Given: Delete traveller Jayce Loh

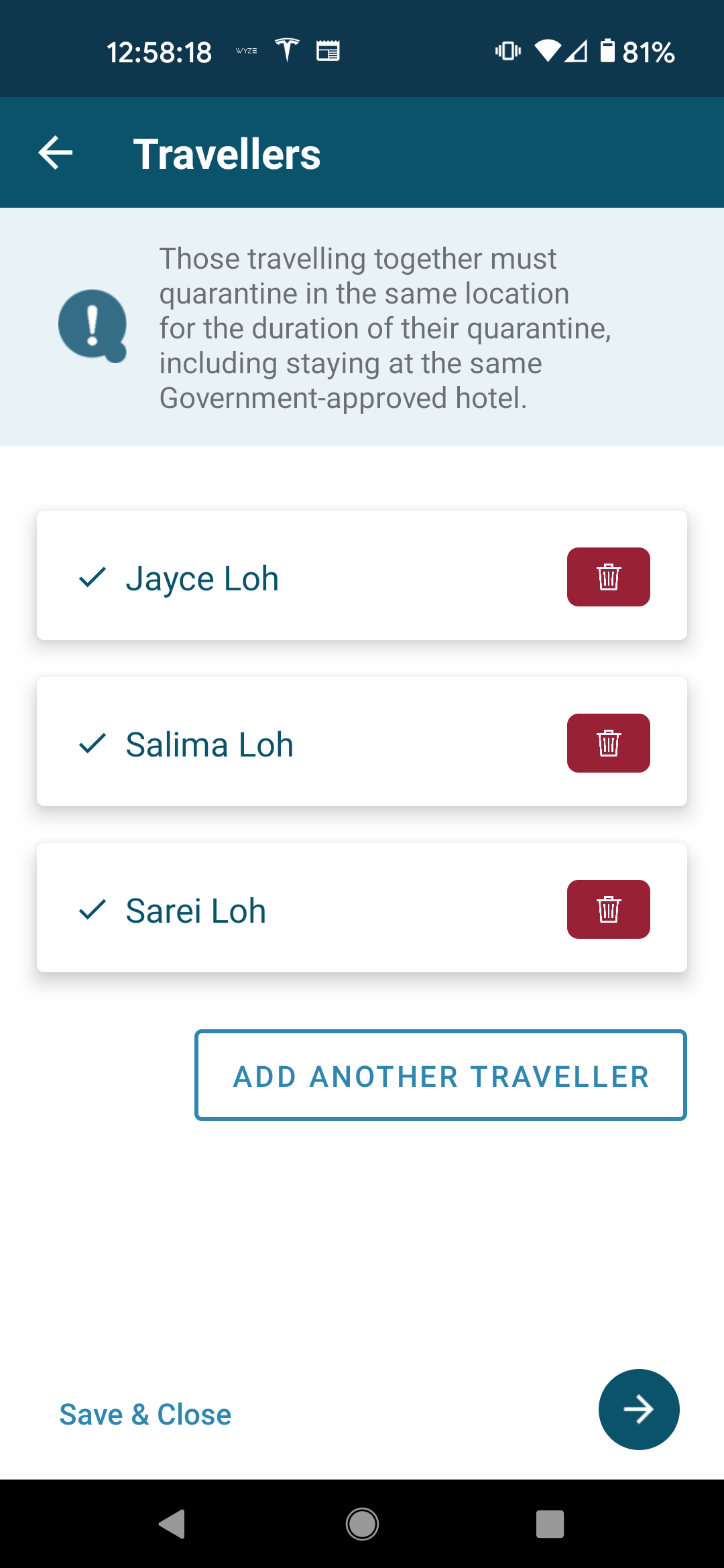Looking at the screenshot, I should (608, 577).
